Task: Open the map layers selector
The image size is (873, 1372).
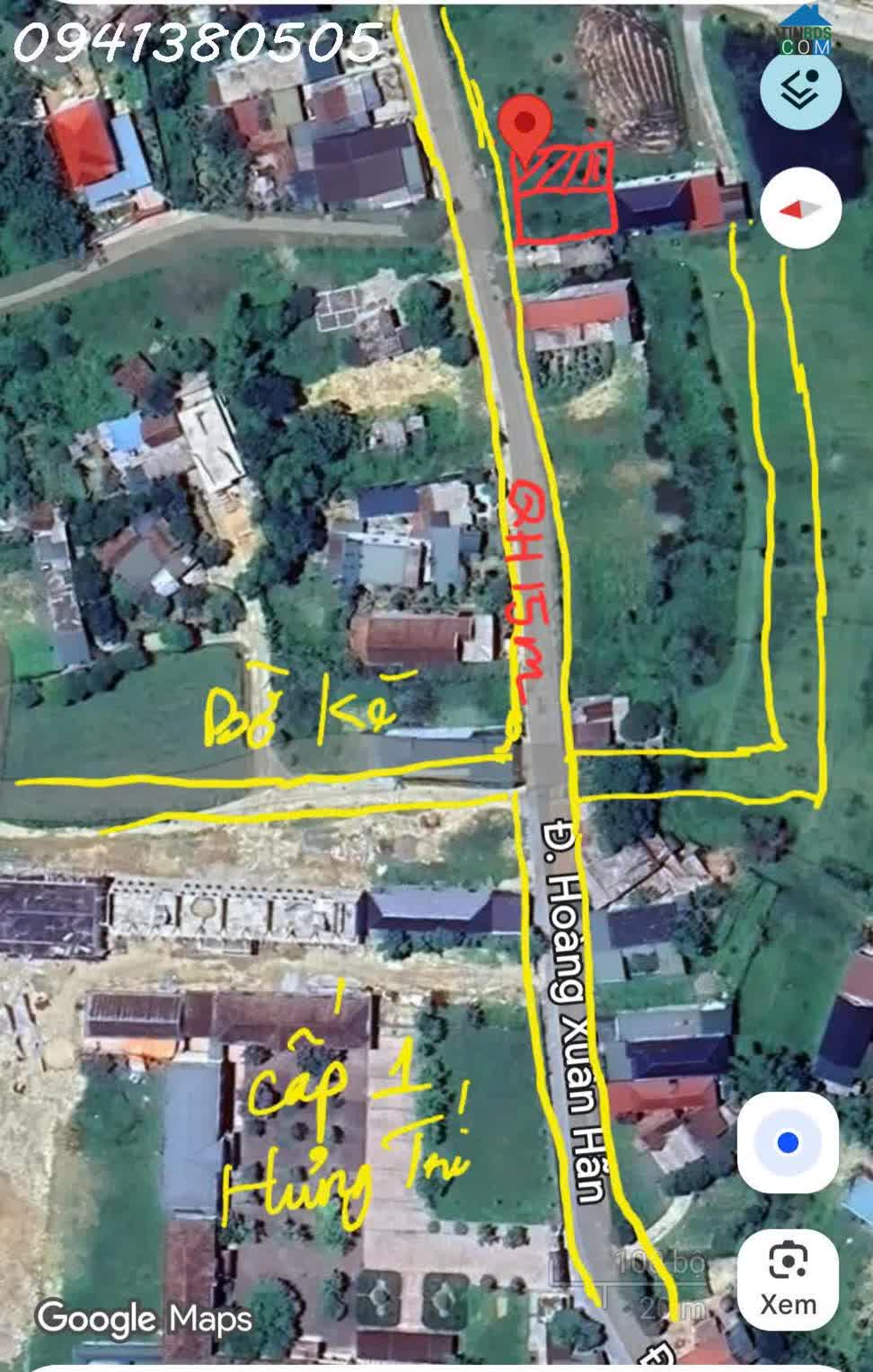Action: click(x=800, y=88)
